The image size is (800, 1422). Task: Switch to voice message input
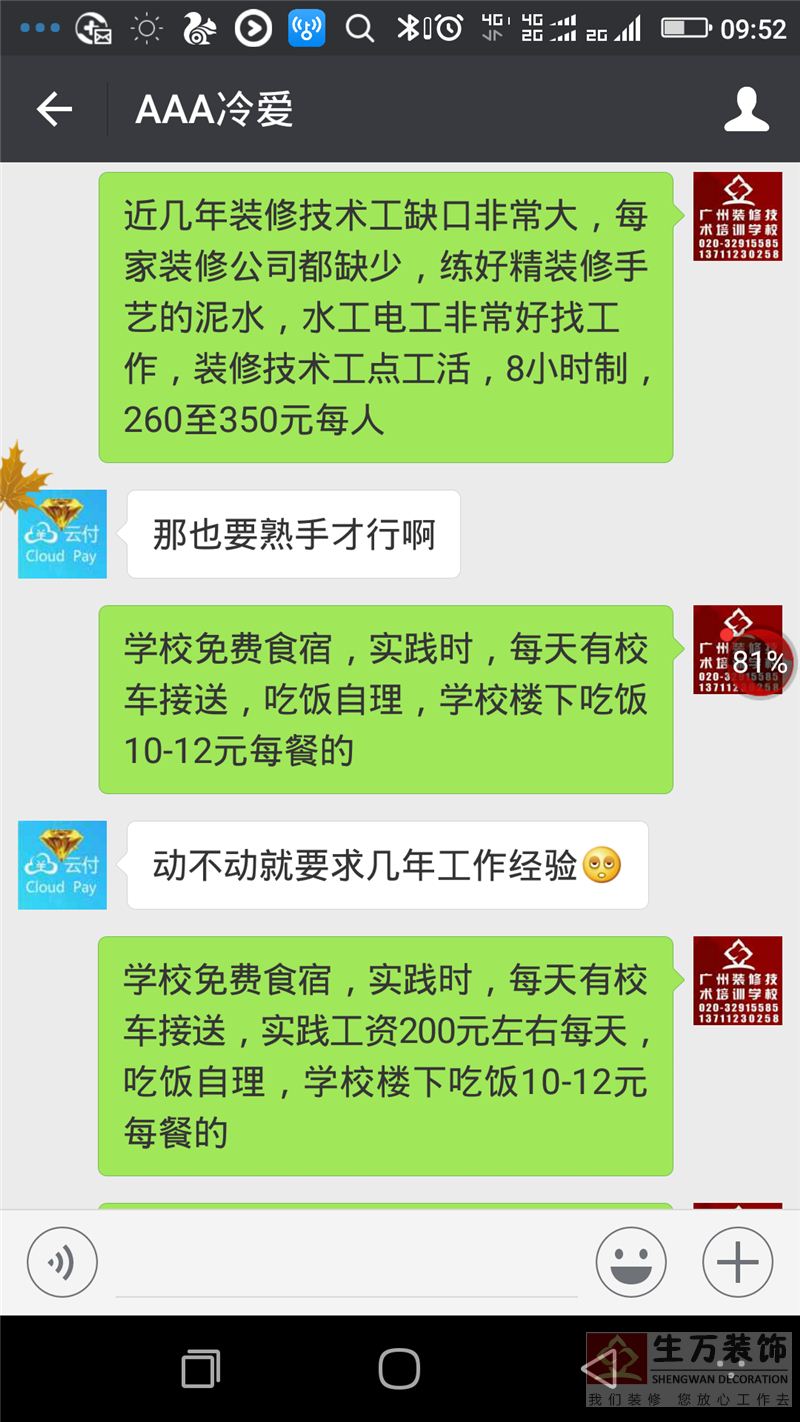click(x=62, y=1262)
